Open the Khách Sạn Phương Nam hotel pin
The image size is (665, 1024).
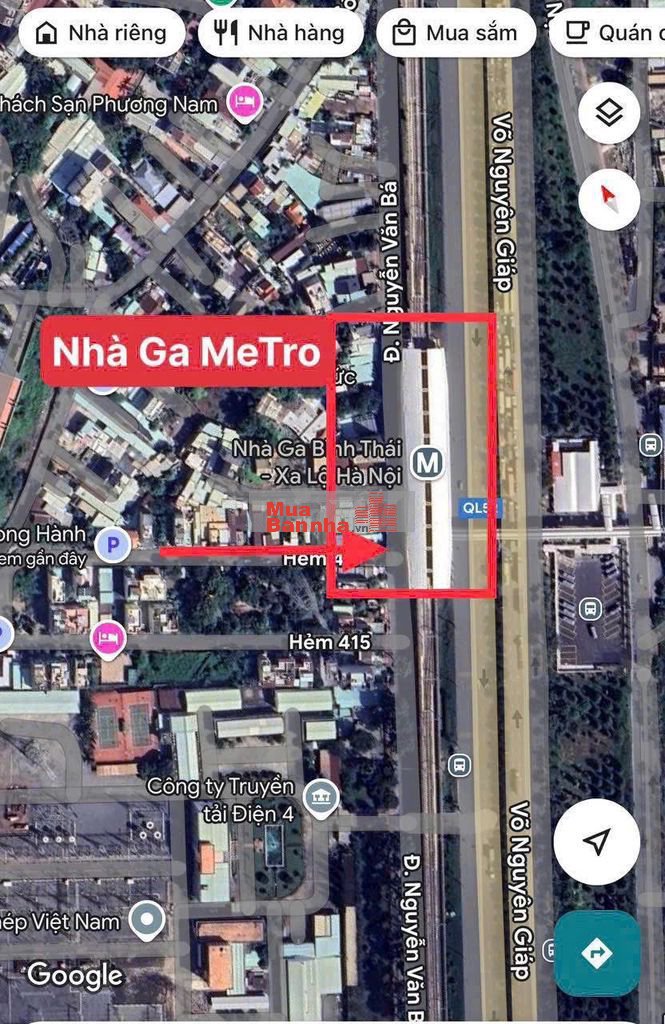tap(245, 104)
